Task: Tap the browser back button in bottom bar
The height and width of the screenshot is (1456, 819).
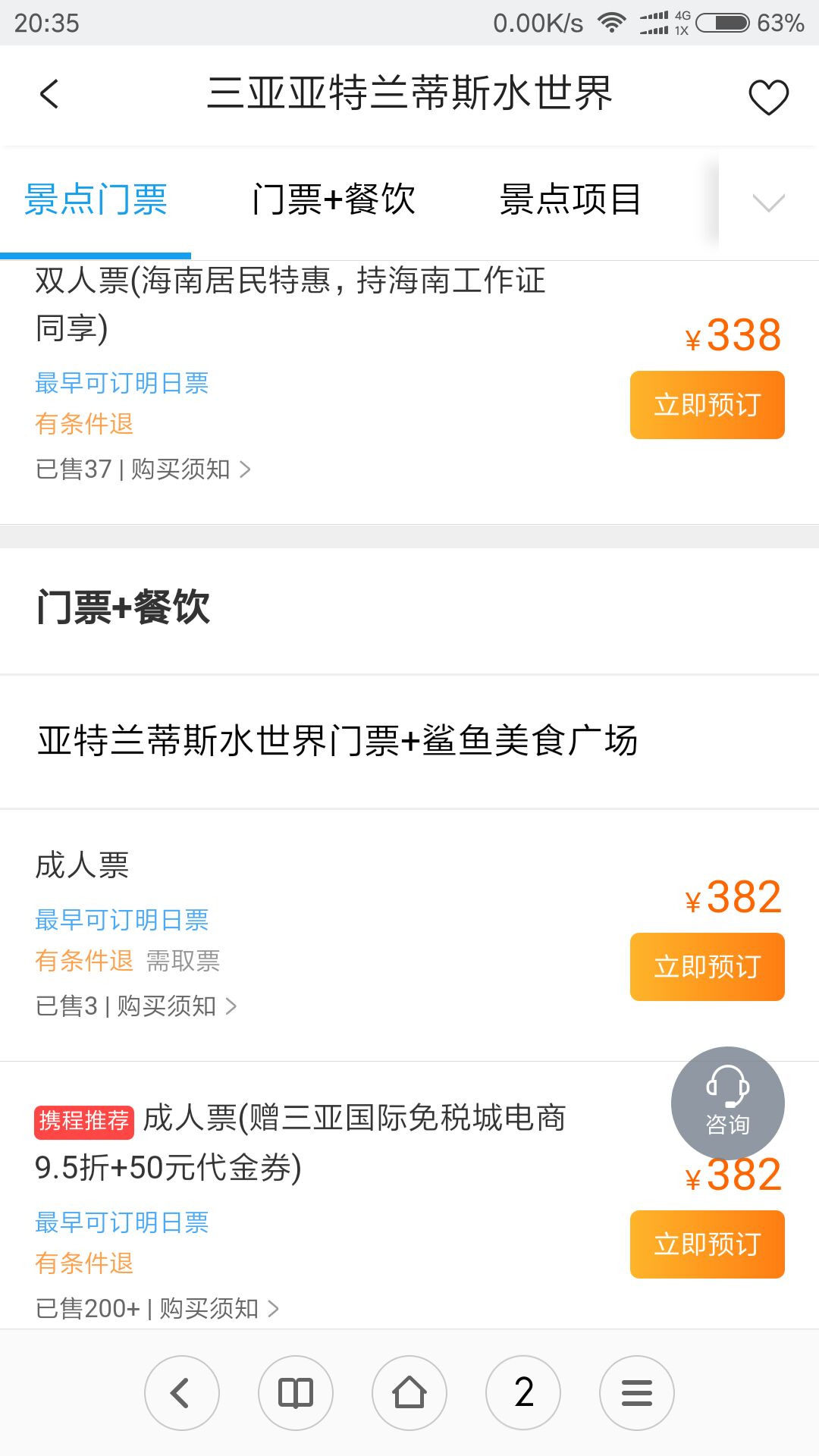Action: [x=182, y=1393]
